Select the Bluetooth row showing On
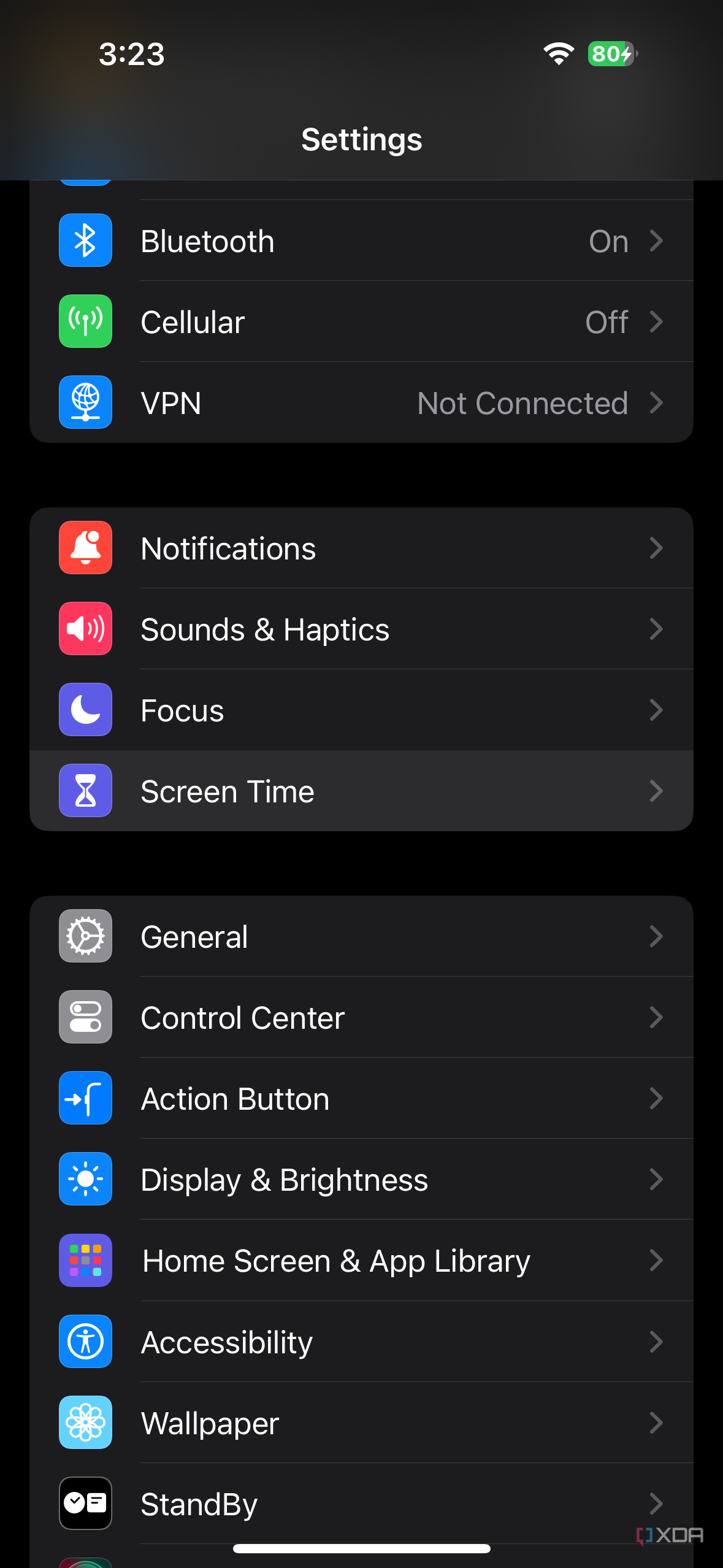 pos(361,240)
